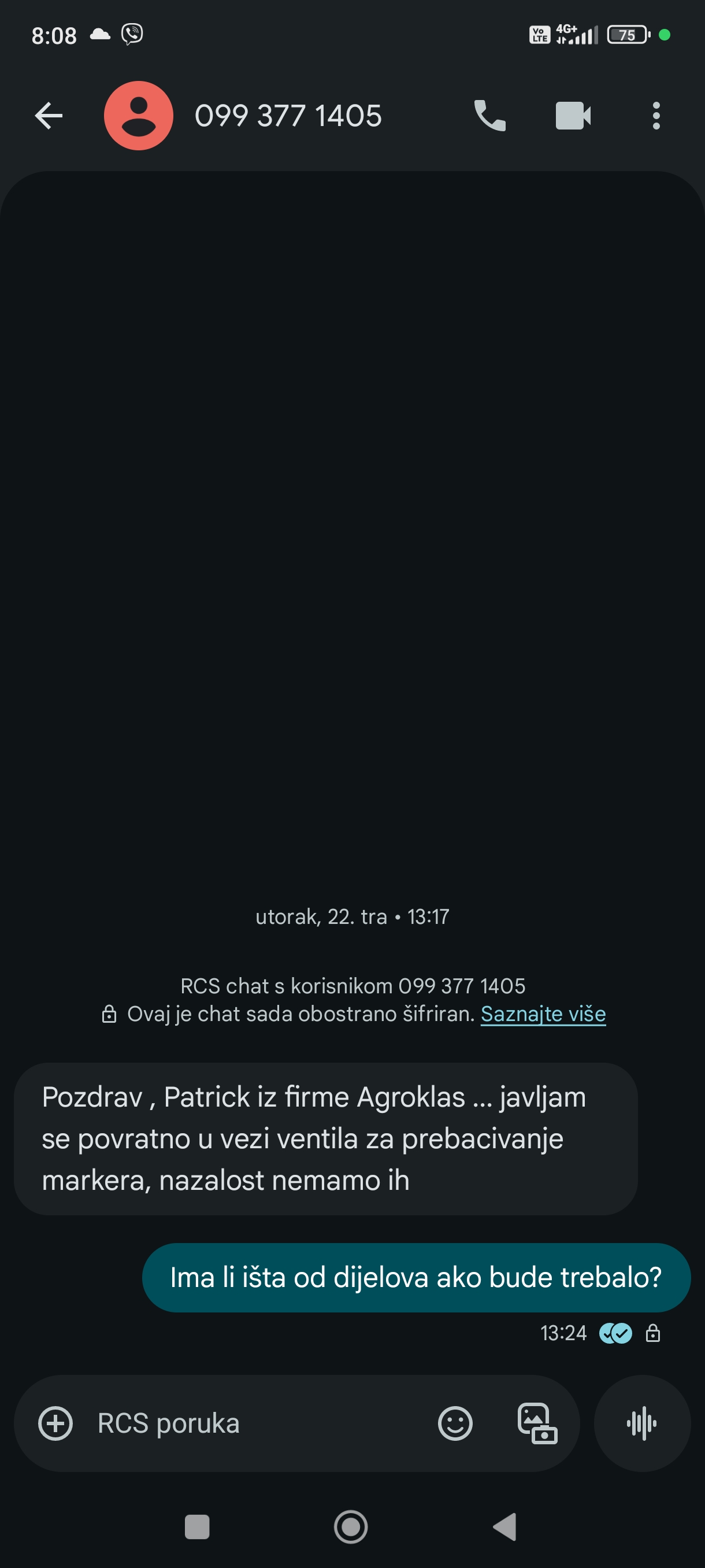Go back using the top-left arrow

pyautogui.click(x=49, y=116)
